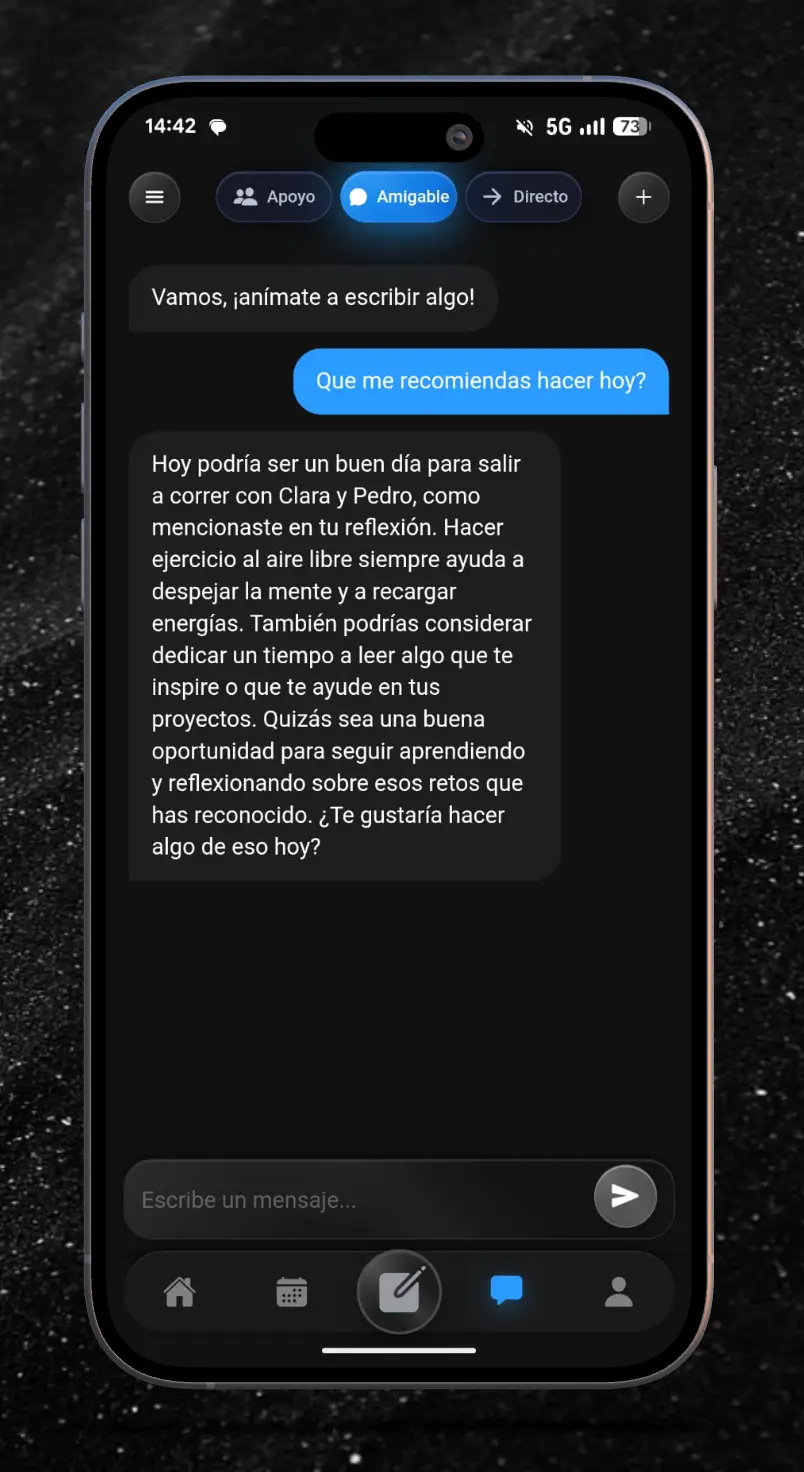
Task: Open the chat bubble icon in the bottom bar
Action: (506, 1291)
